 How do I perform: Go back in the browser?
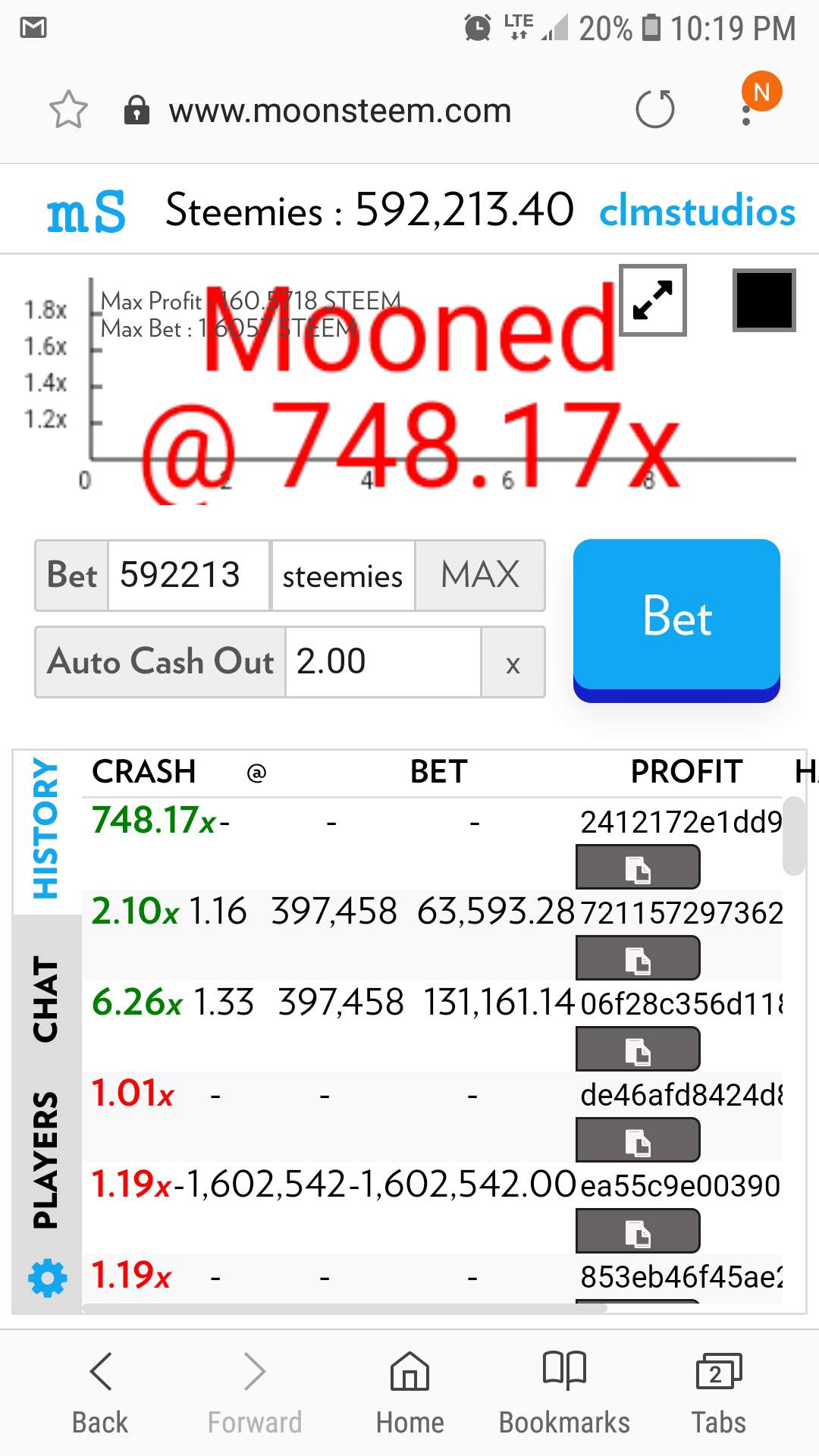100,1392
